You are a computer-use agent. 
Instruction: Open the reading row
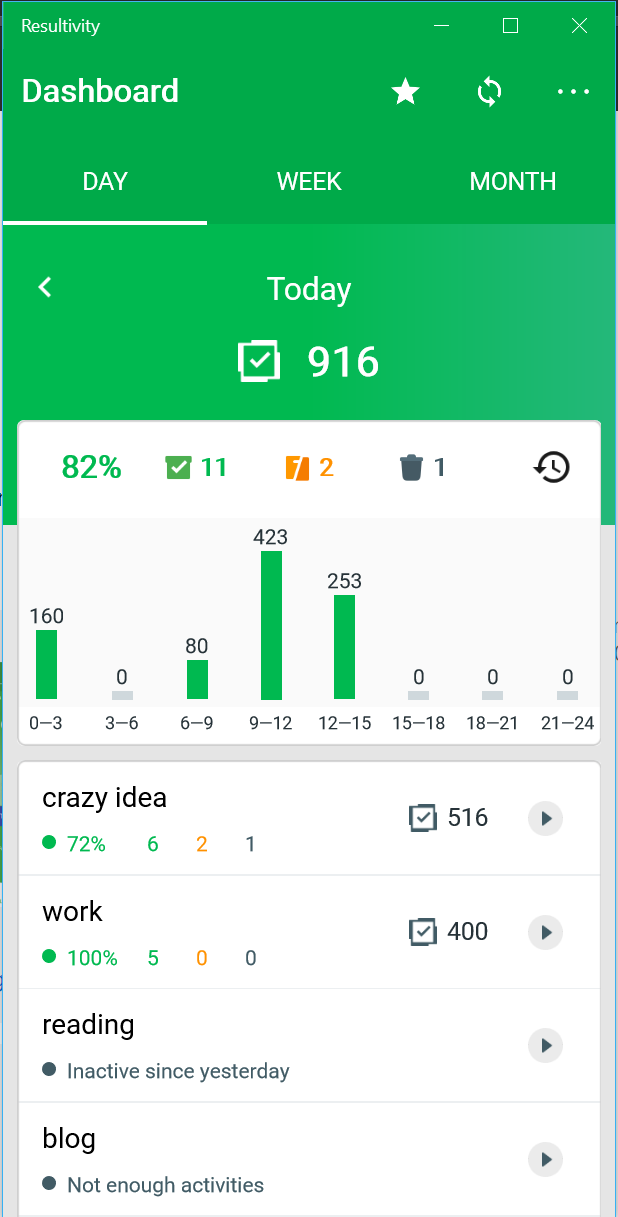[x=200, y=1045]
